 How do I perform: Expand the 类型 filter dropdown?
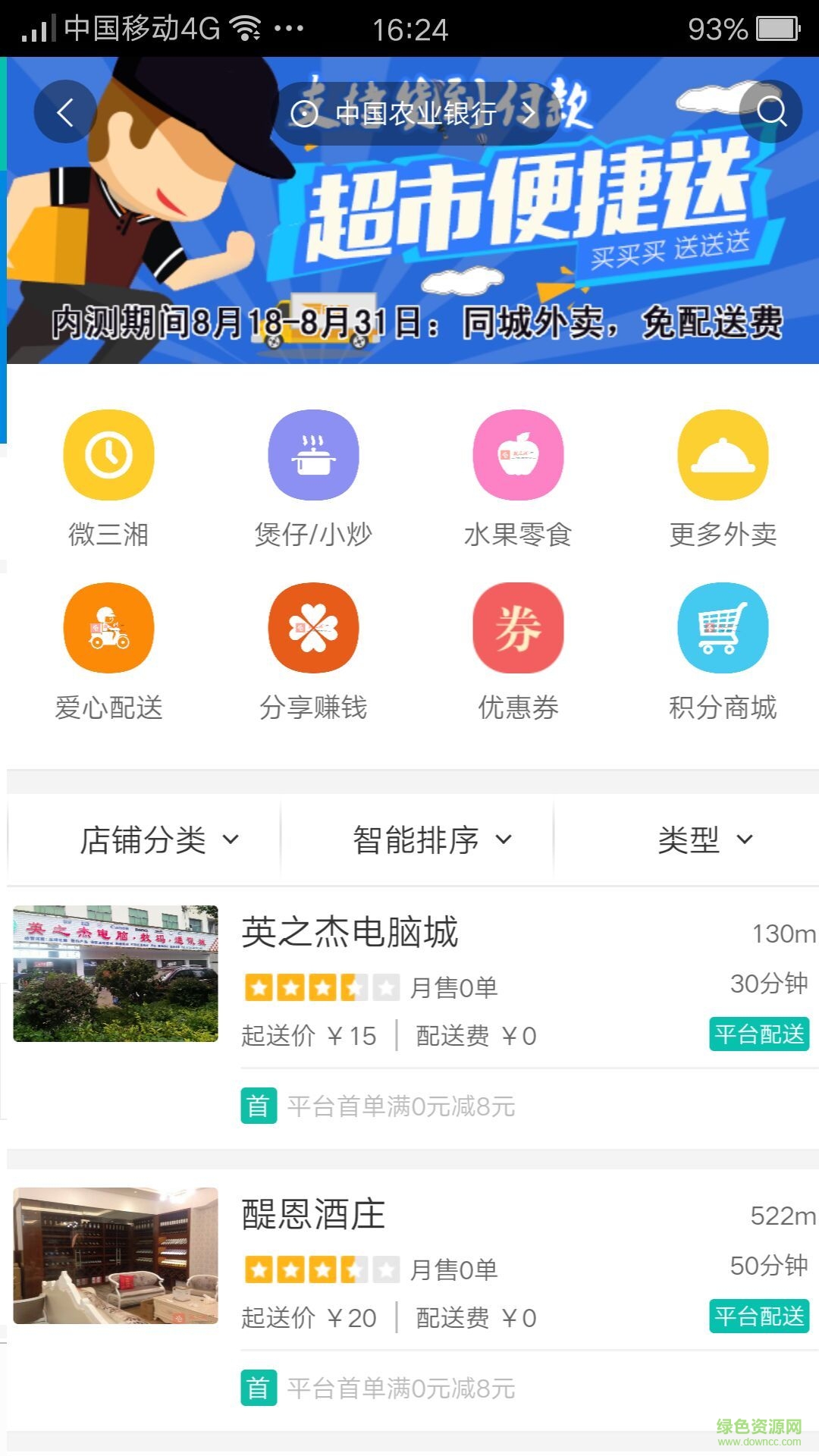coord(705,839)
